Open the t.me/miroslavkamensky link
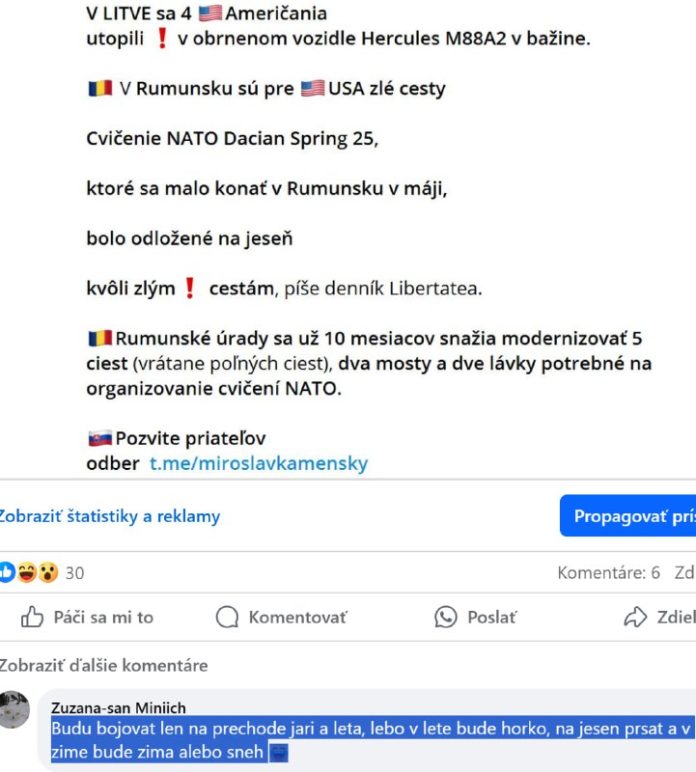 (258, 463)
